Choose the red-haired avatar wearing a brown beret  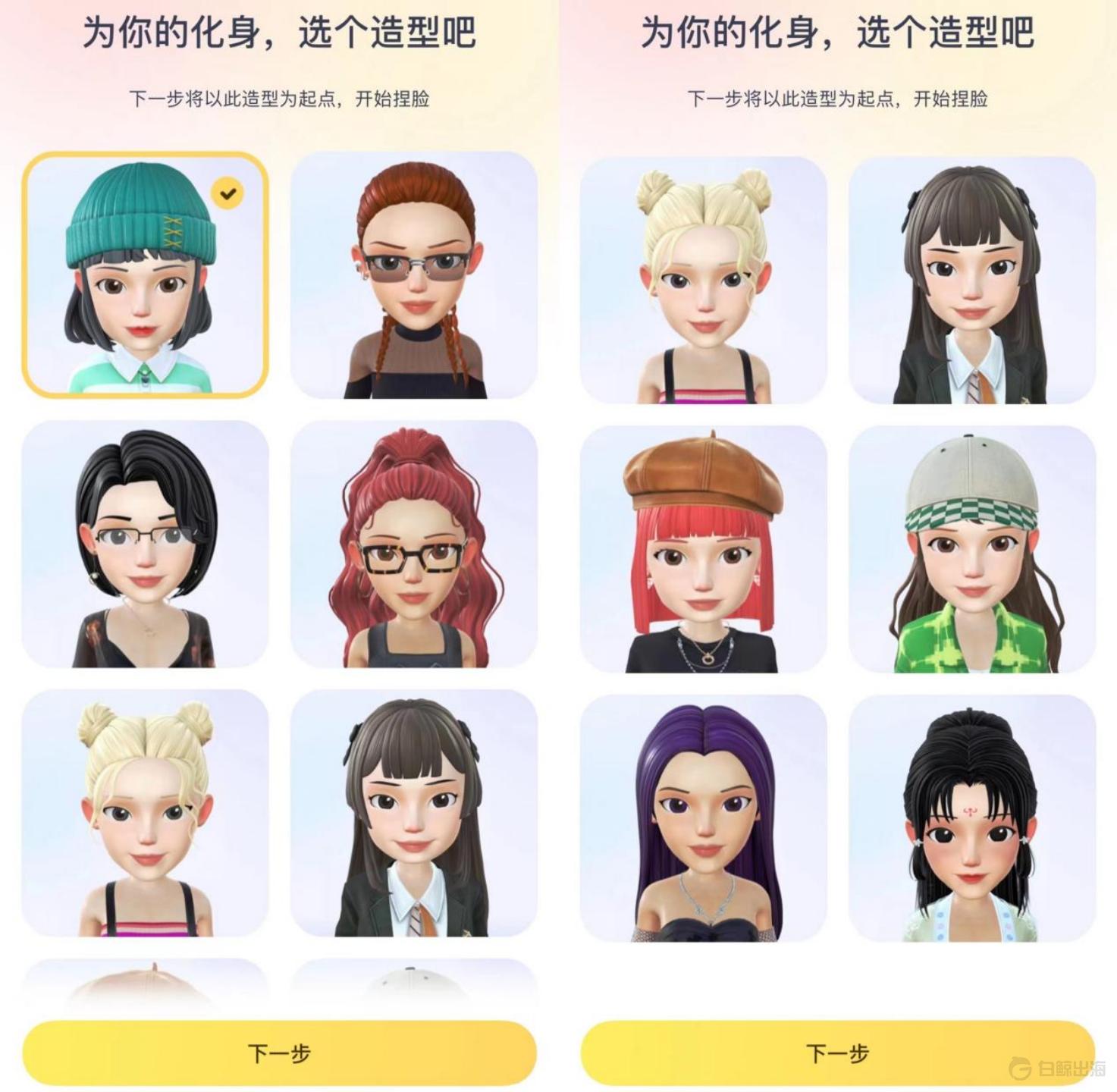[703, 549]
